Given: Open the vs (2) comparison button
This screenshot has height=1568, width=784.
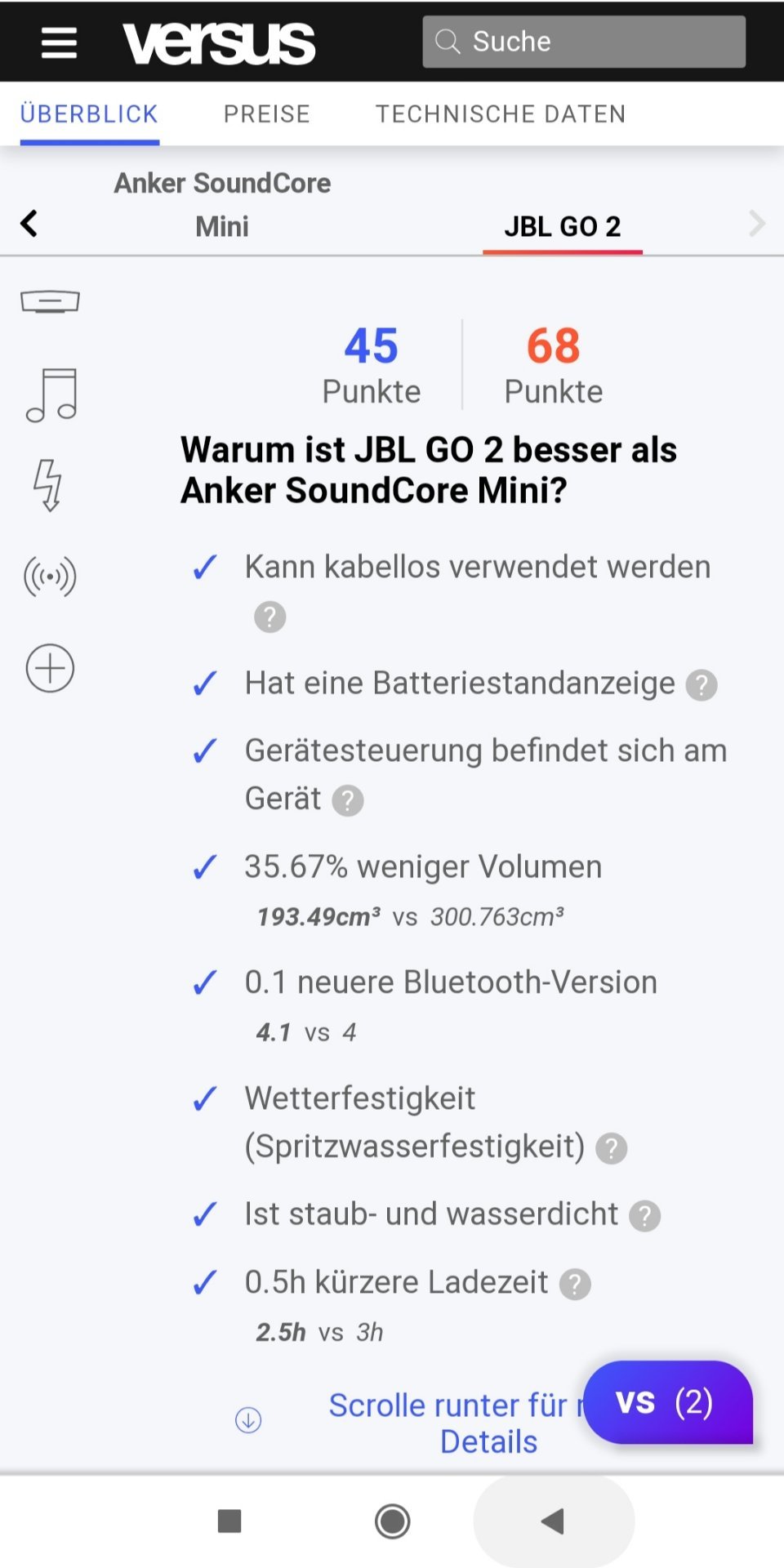Looking at the screenshot, I should click(668, 1402).
